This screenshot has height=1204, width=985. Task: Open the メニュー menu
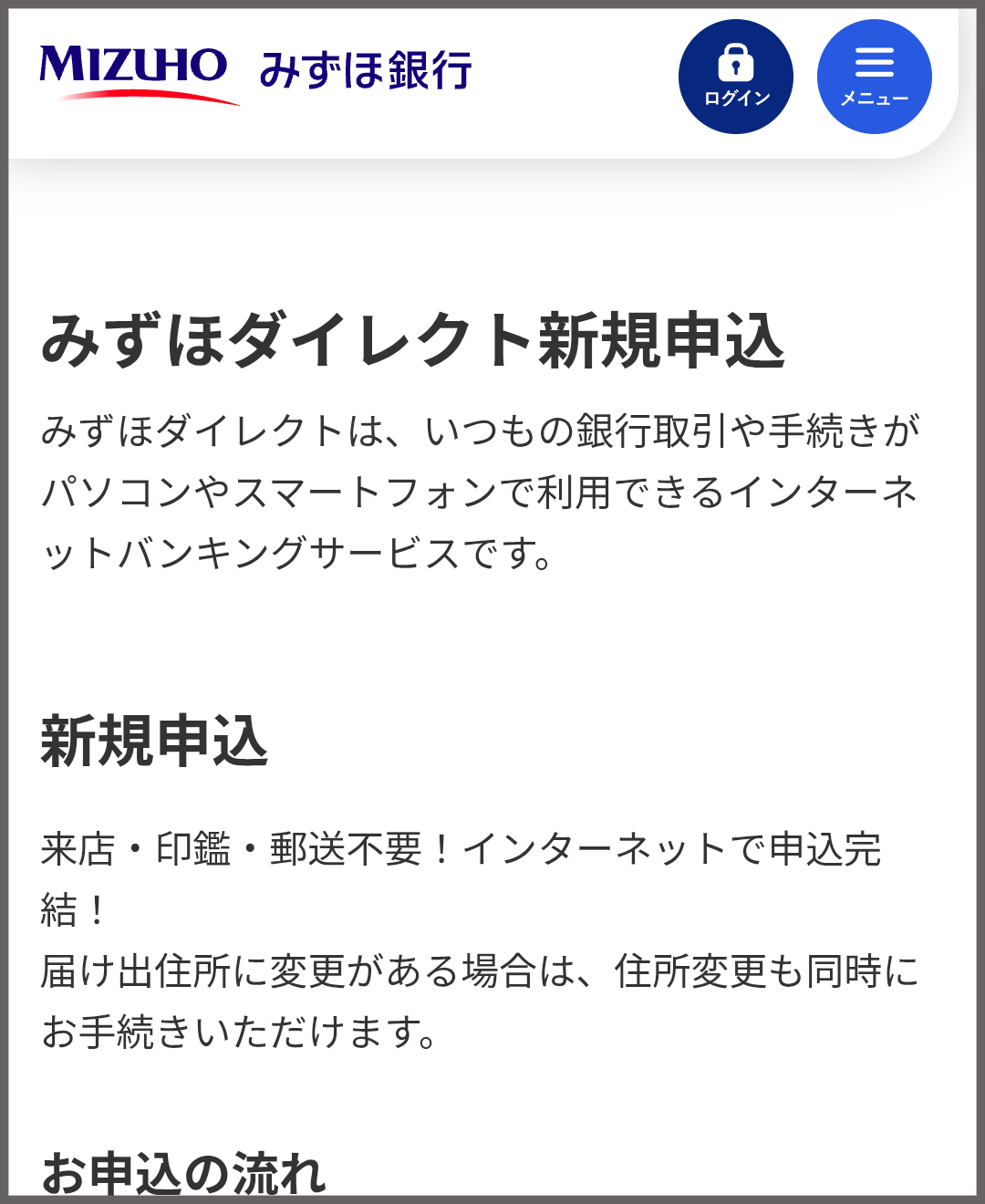(874, 77)
